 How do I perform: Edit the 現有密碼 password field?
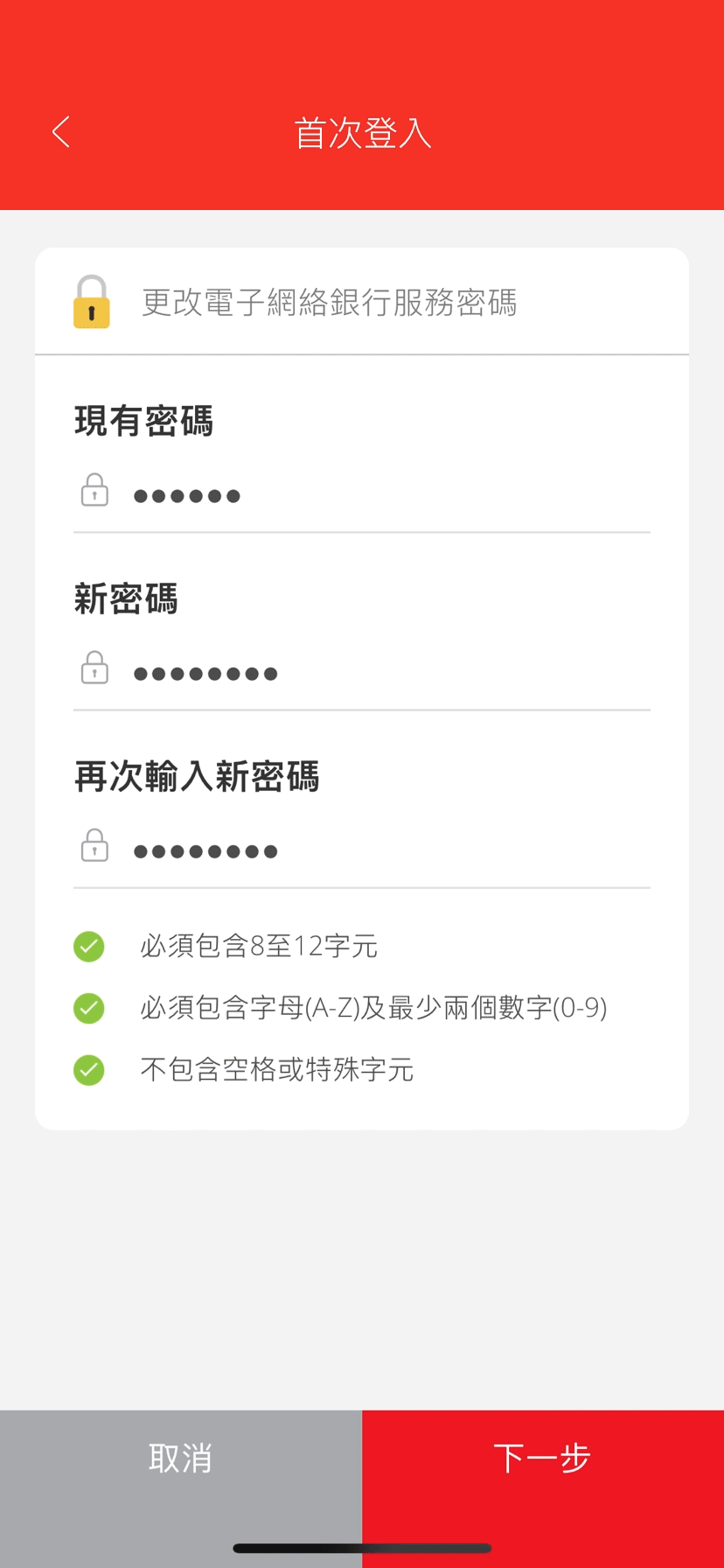click(362, 495)
